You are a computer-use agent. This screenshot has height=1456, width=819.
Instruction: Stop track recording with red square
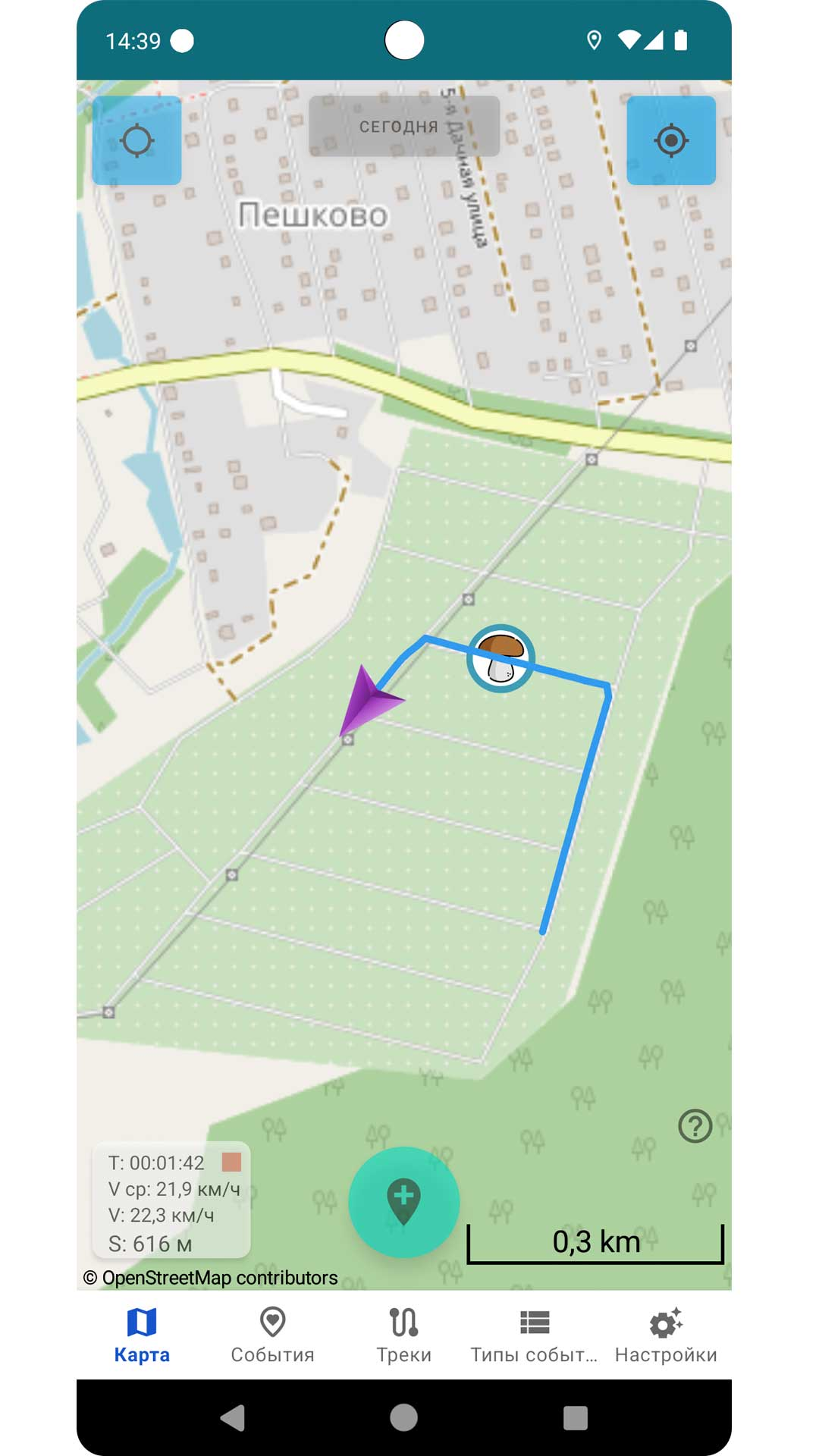[x=231, y=1162]
